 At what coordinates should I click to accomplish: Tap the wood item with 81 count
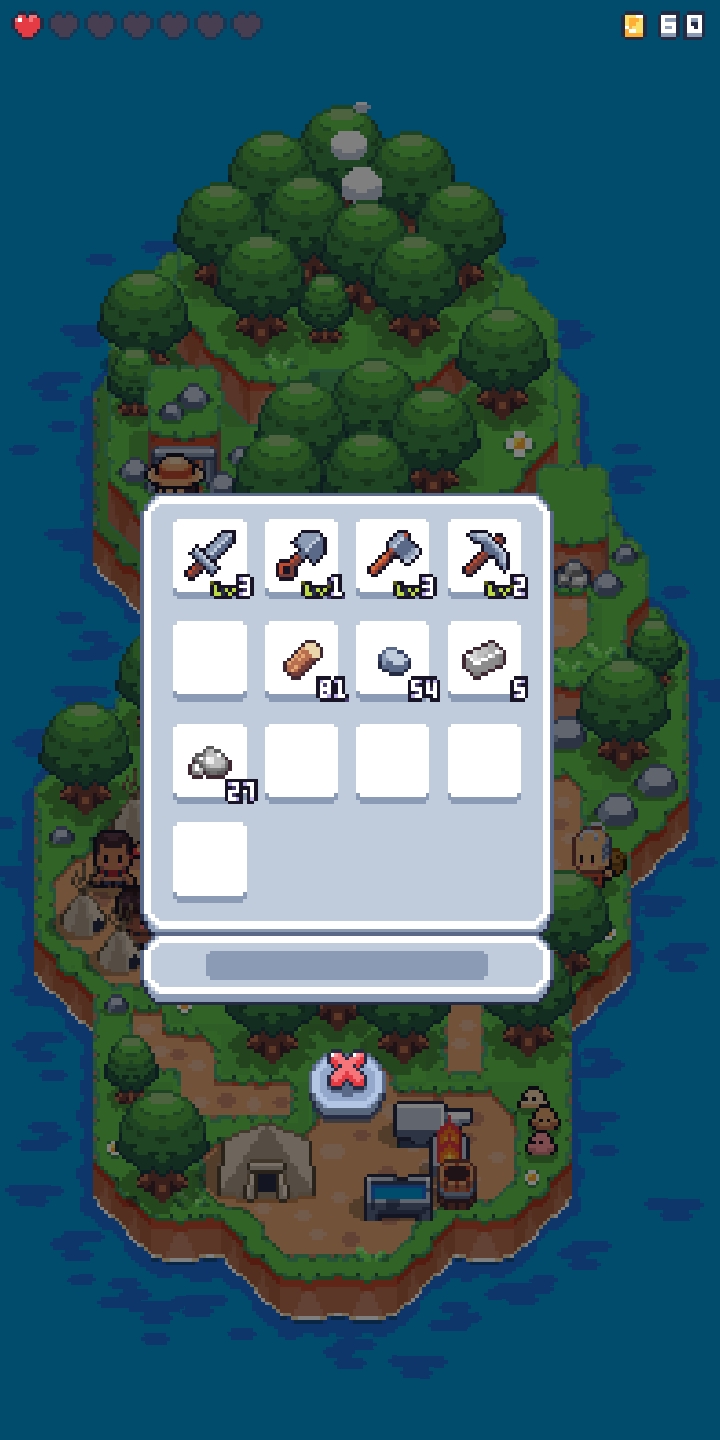pos(302,659)
